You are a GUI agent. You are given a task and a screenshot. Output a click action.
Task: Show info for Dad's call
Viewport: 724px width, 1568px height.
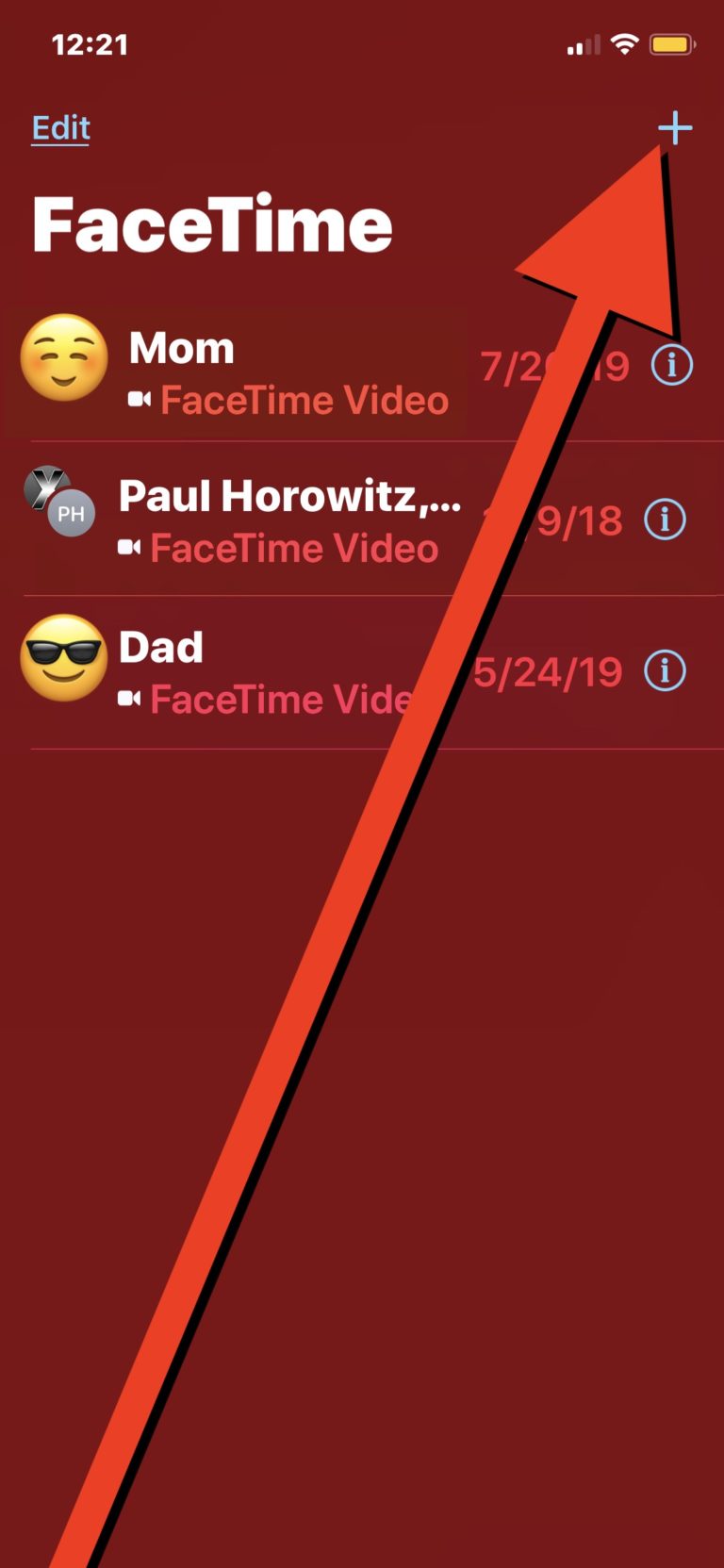pyautogui.click(x=665, y=671)
